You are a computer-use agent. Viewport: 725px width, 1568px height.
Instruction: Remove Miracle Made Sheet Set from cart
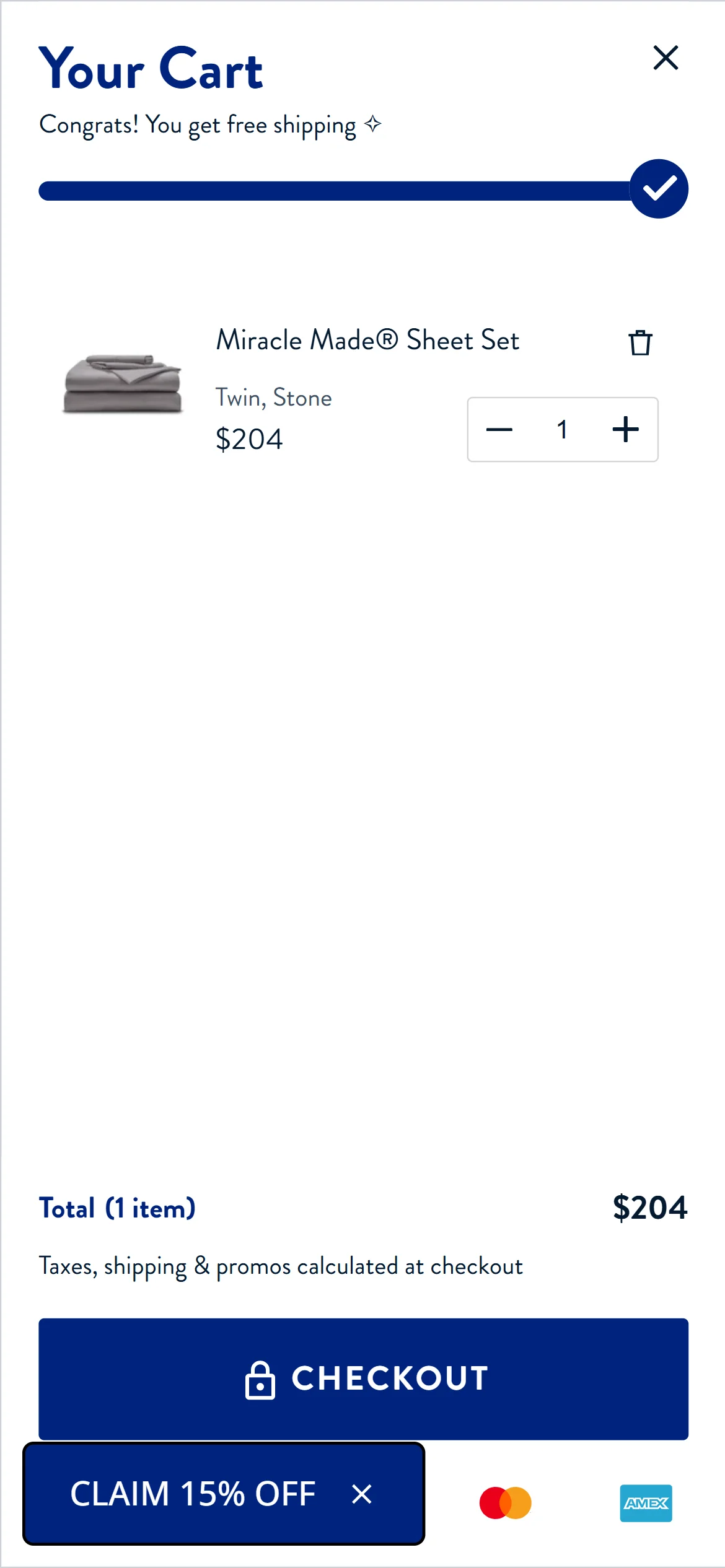(640, 342)
